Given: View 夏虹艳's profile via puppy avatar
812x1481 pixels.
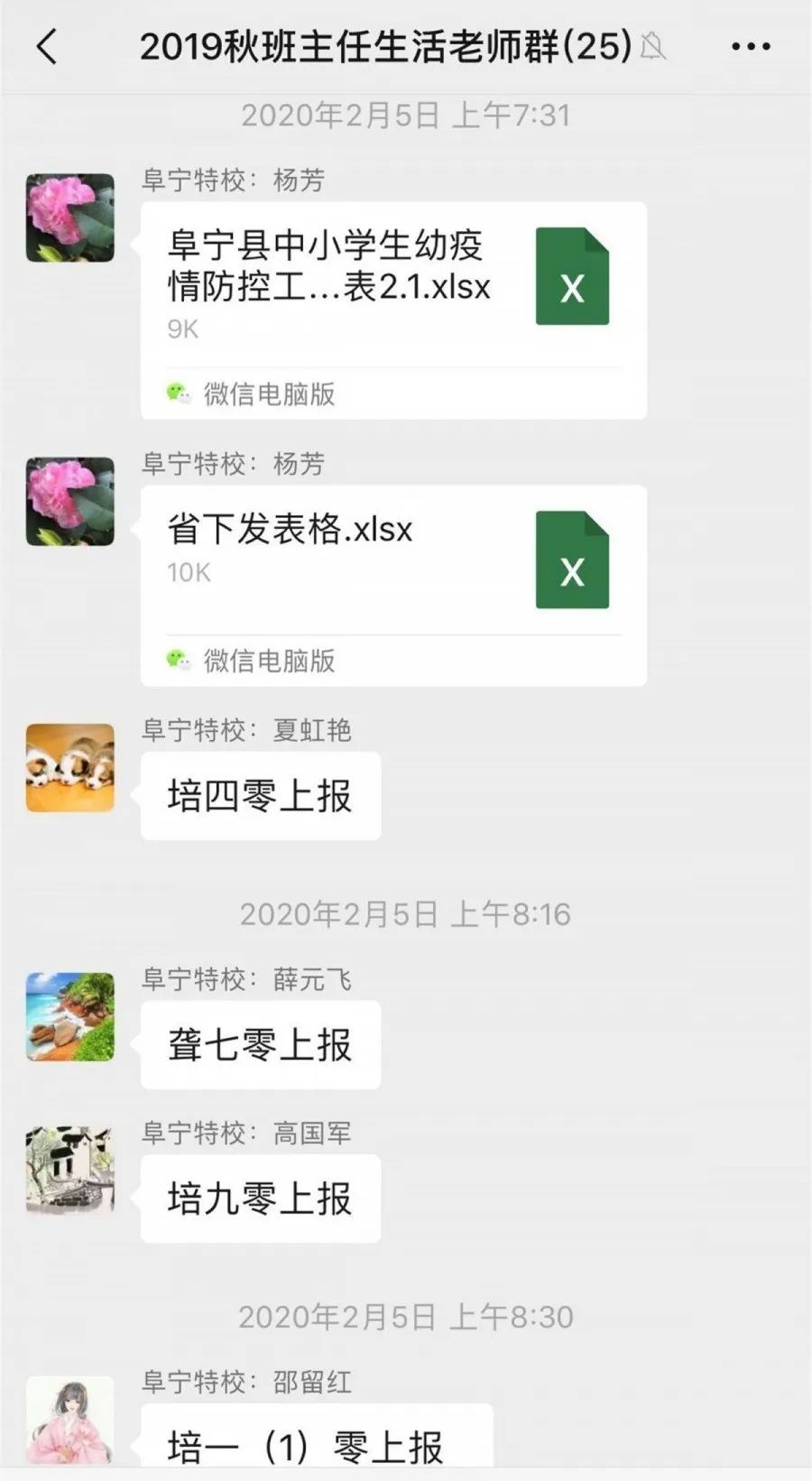Looking at the screenshot, I should [x=70, y=768].
